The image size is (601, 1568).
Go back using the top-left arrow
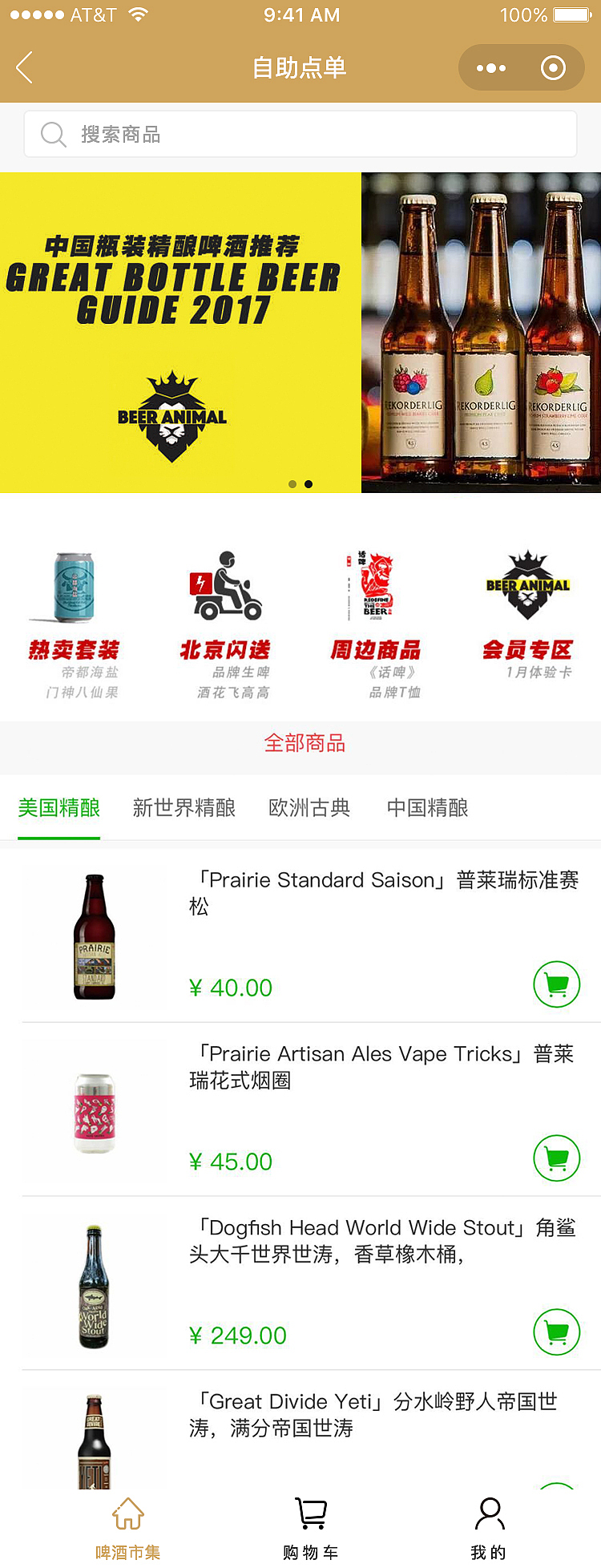coord(24,67)
